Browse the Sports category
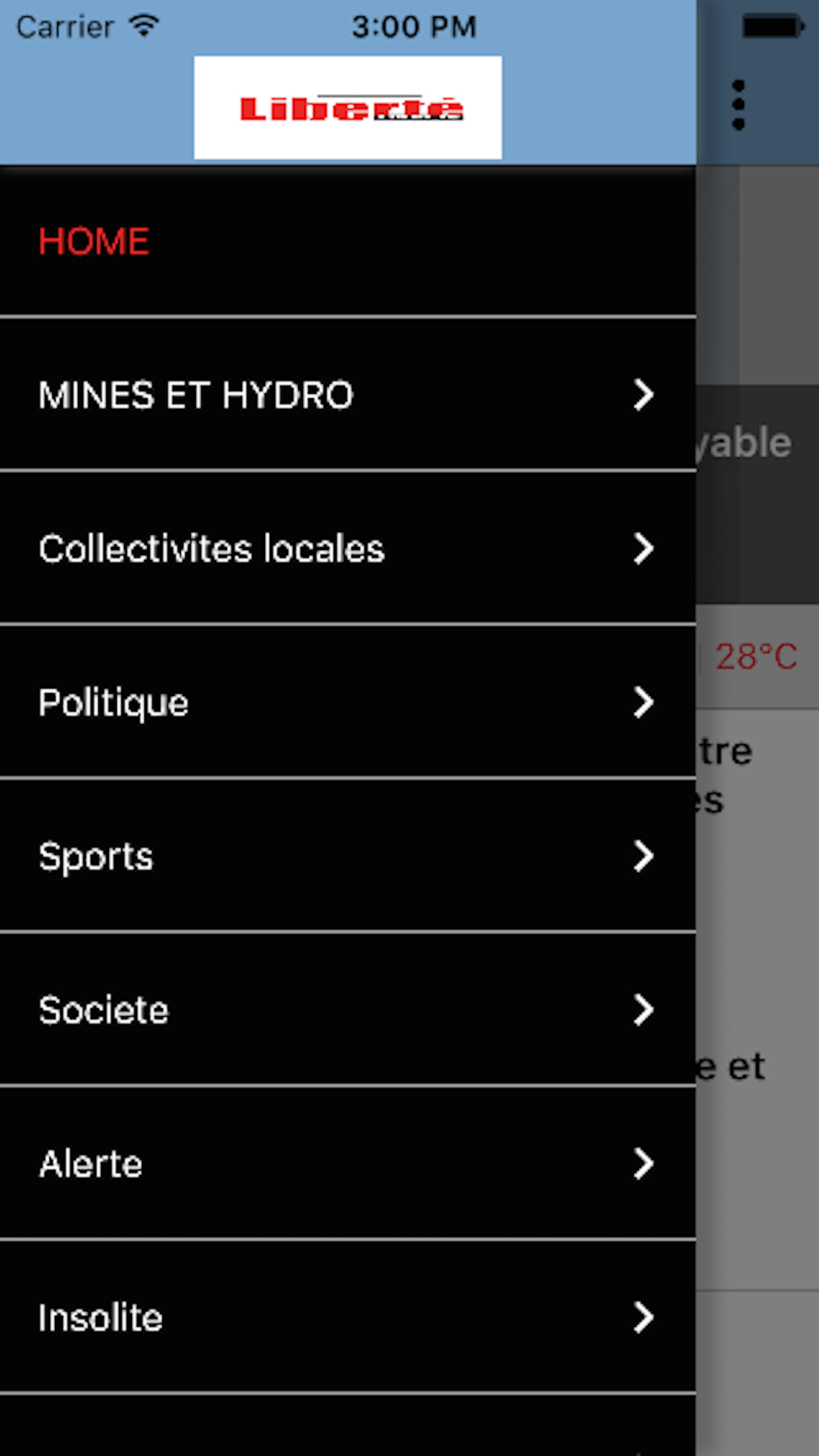Screen dimensions: 819x1456 (x=348, y=856)
